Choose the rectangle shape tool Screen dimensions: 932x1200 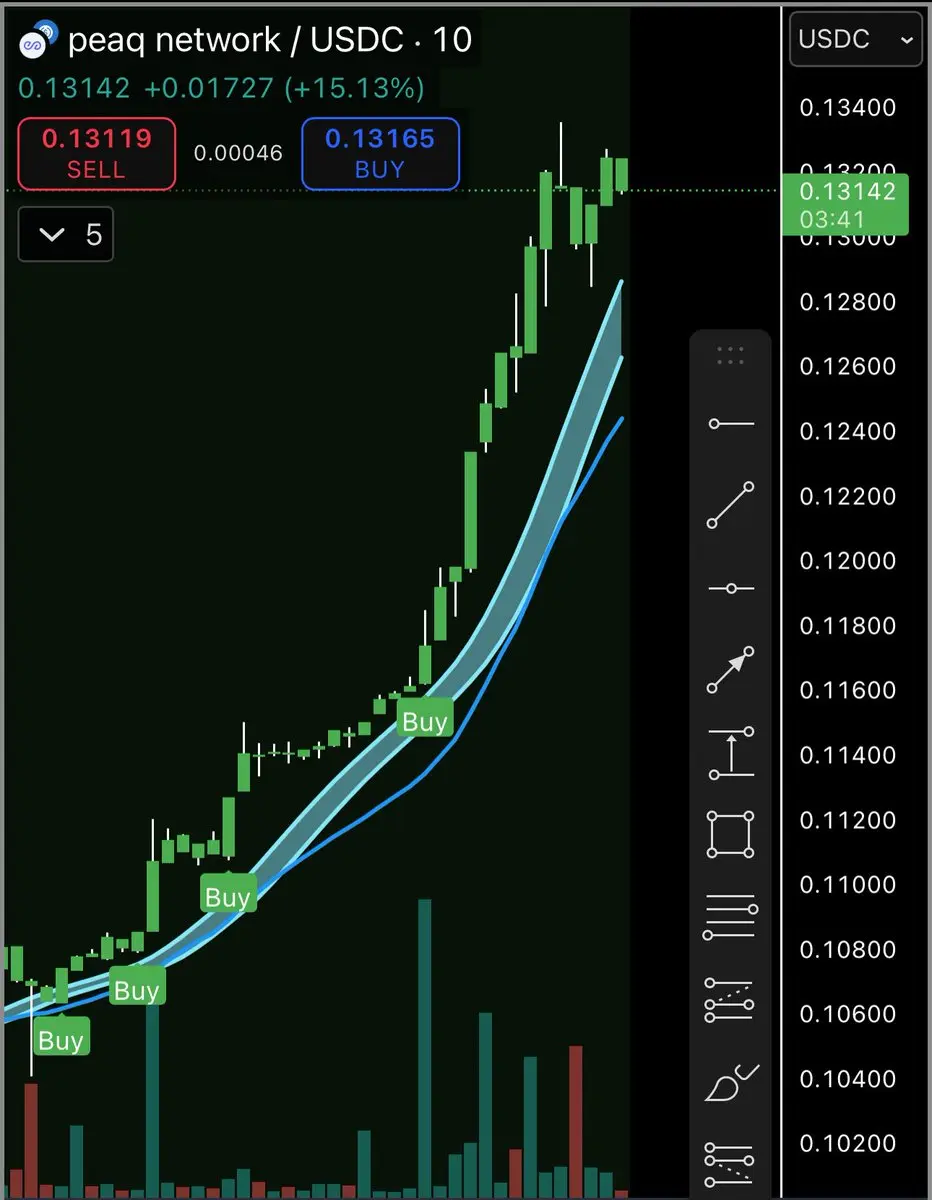pyautogui.click(x=731, y=834)
